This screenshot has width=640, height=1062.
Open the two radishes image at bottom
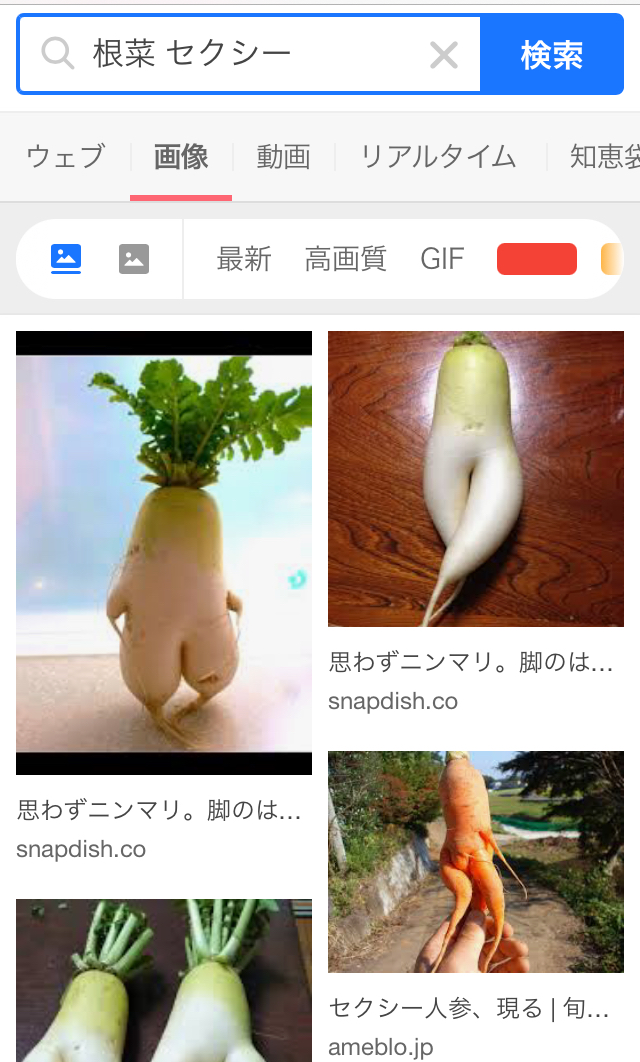coord(164,980)
